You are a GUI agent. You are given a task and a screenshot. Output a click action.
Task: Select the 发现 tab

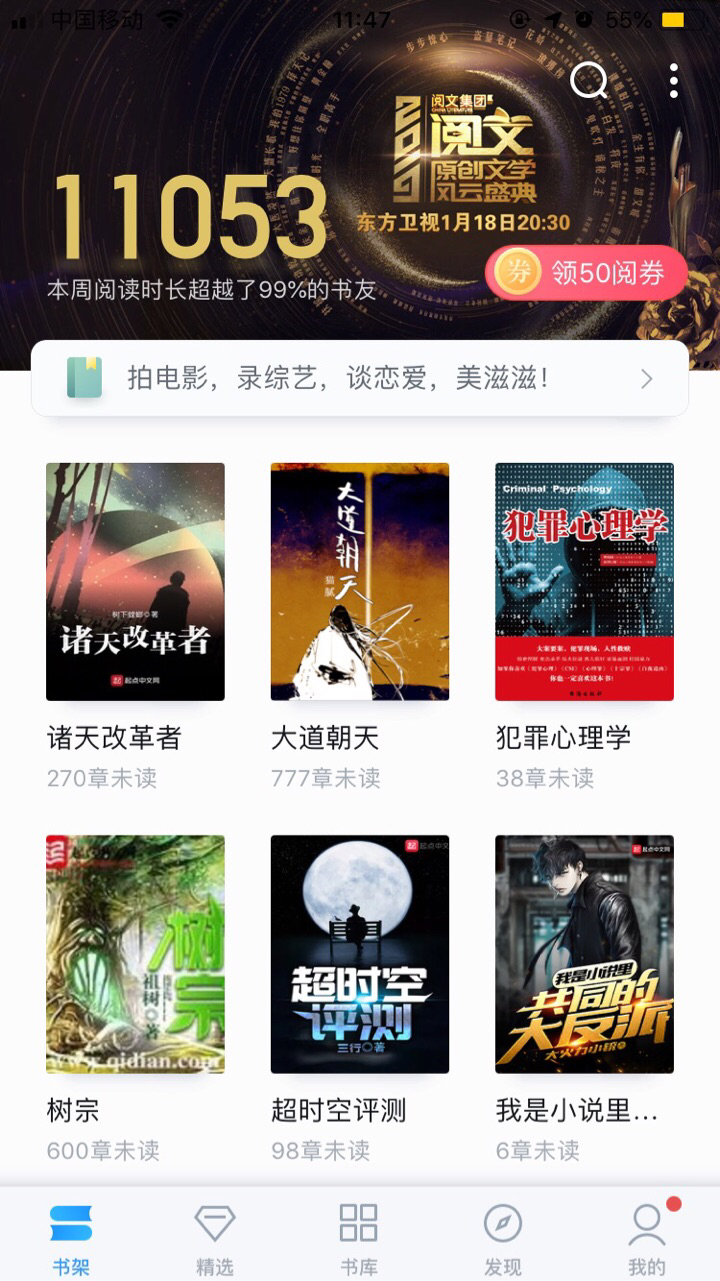pyautogui.click(x=503, y=1238)
